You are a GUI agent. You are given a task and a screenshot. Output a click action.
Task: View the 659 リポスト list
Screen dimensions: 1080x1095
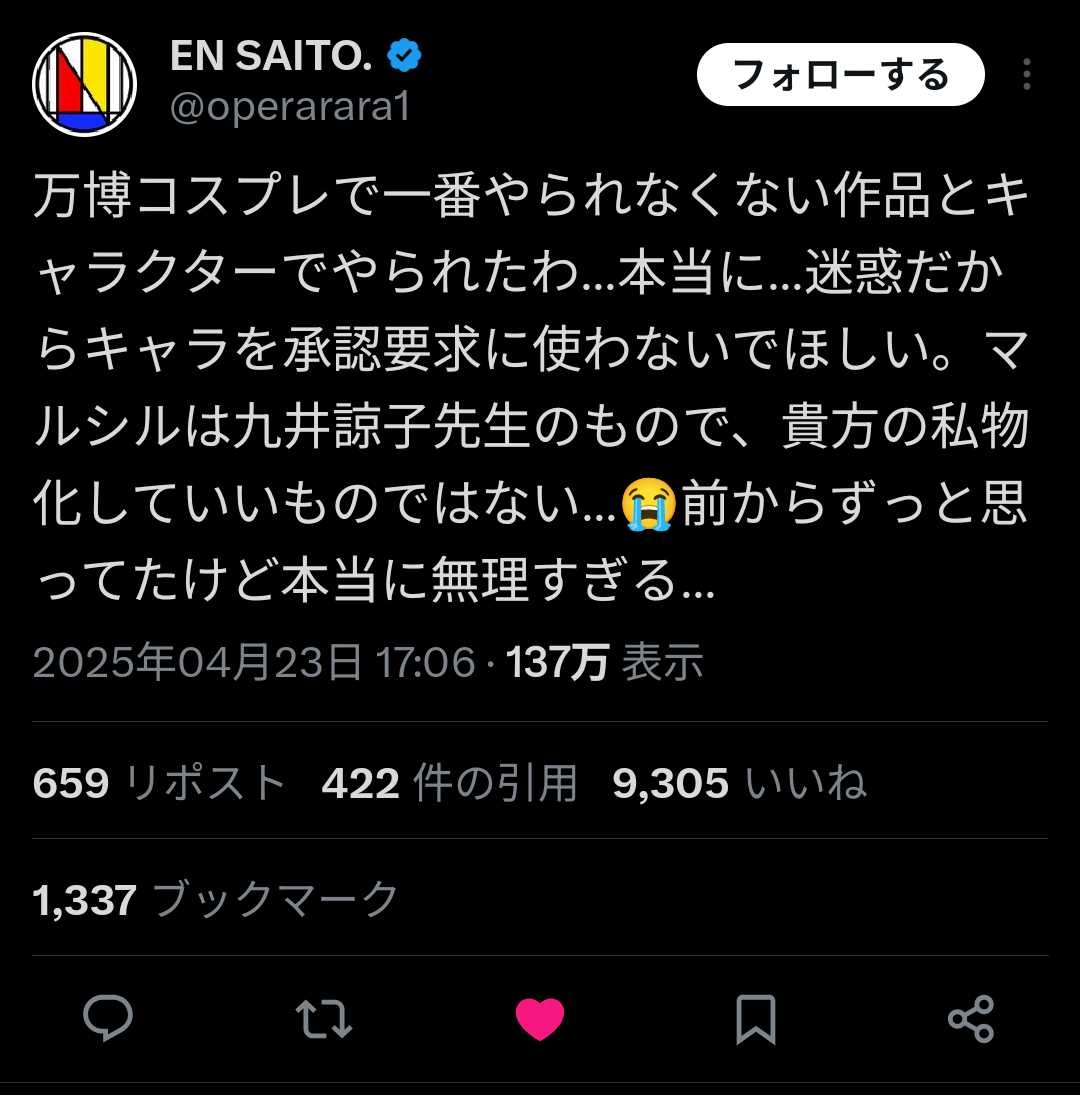[x=159, y=784]
